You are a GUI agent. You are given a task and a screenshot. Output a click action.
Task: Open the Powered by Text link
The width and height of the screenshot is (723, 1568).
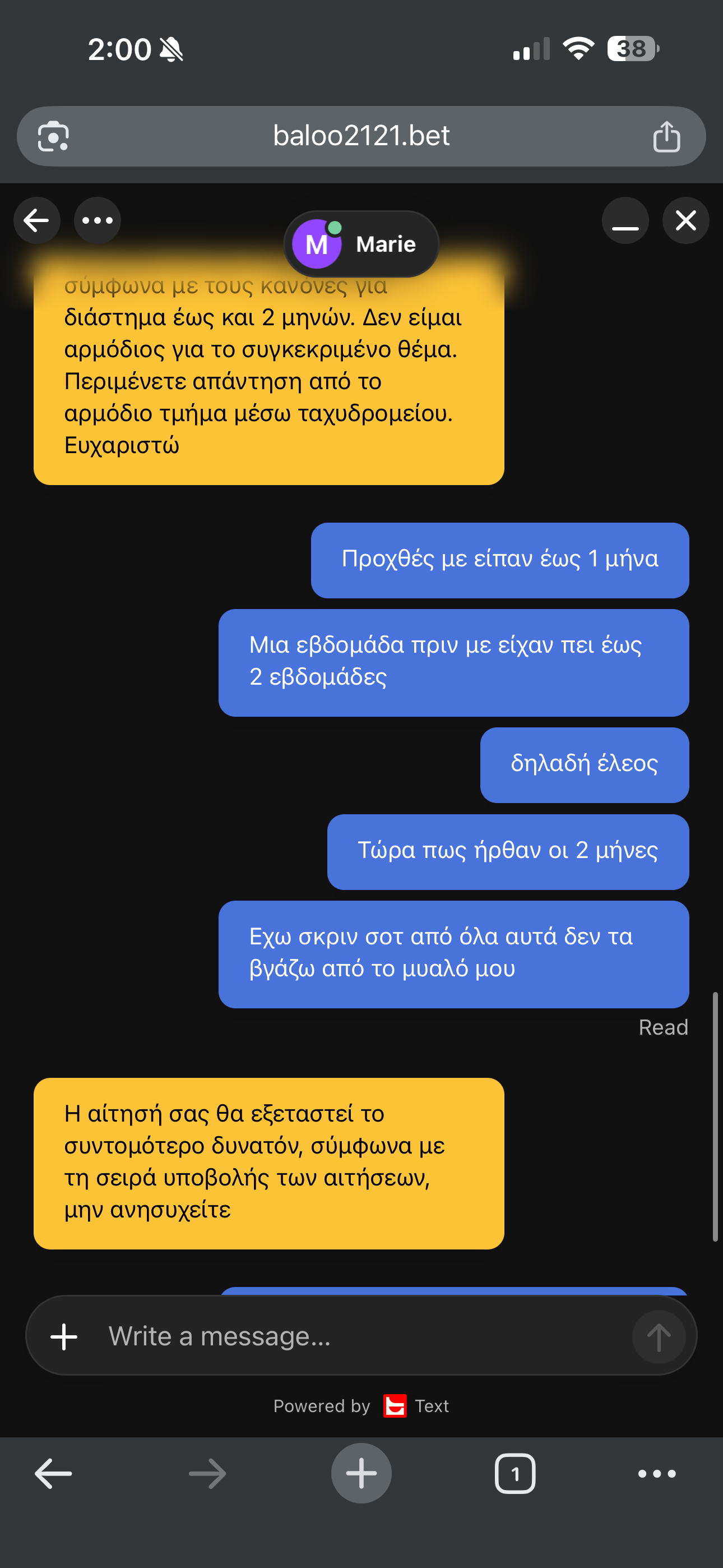361,1405
